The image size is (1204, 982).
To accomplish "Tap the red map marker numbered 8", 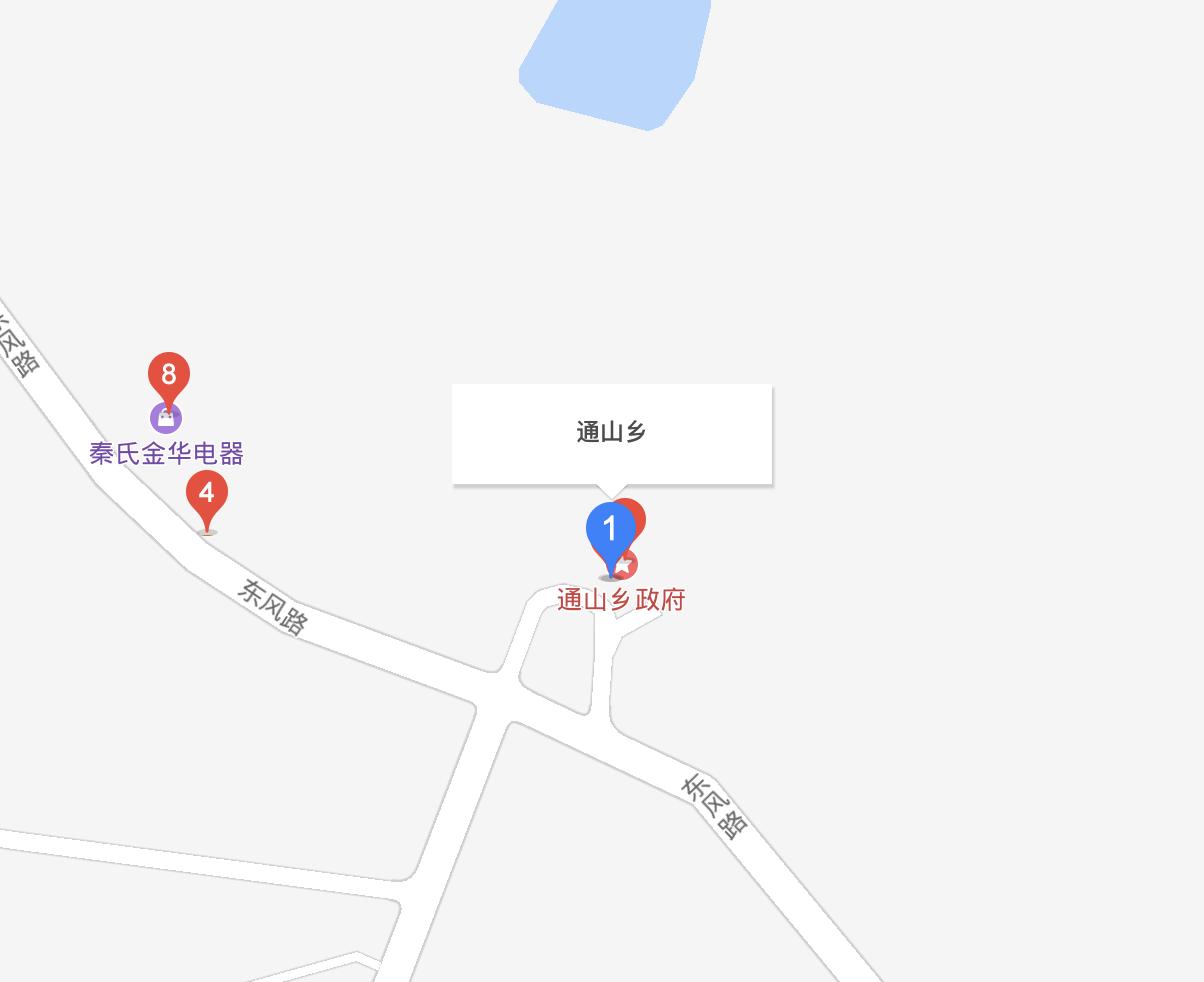I will coord(169,375).
